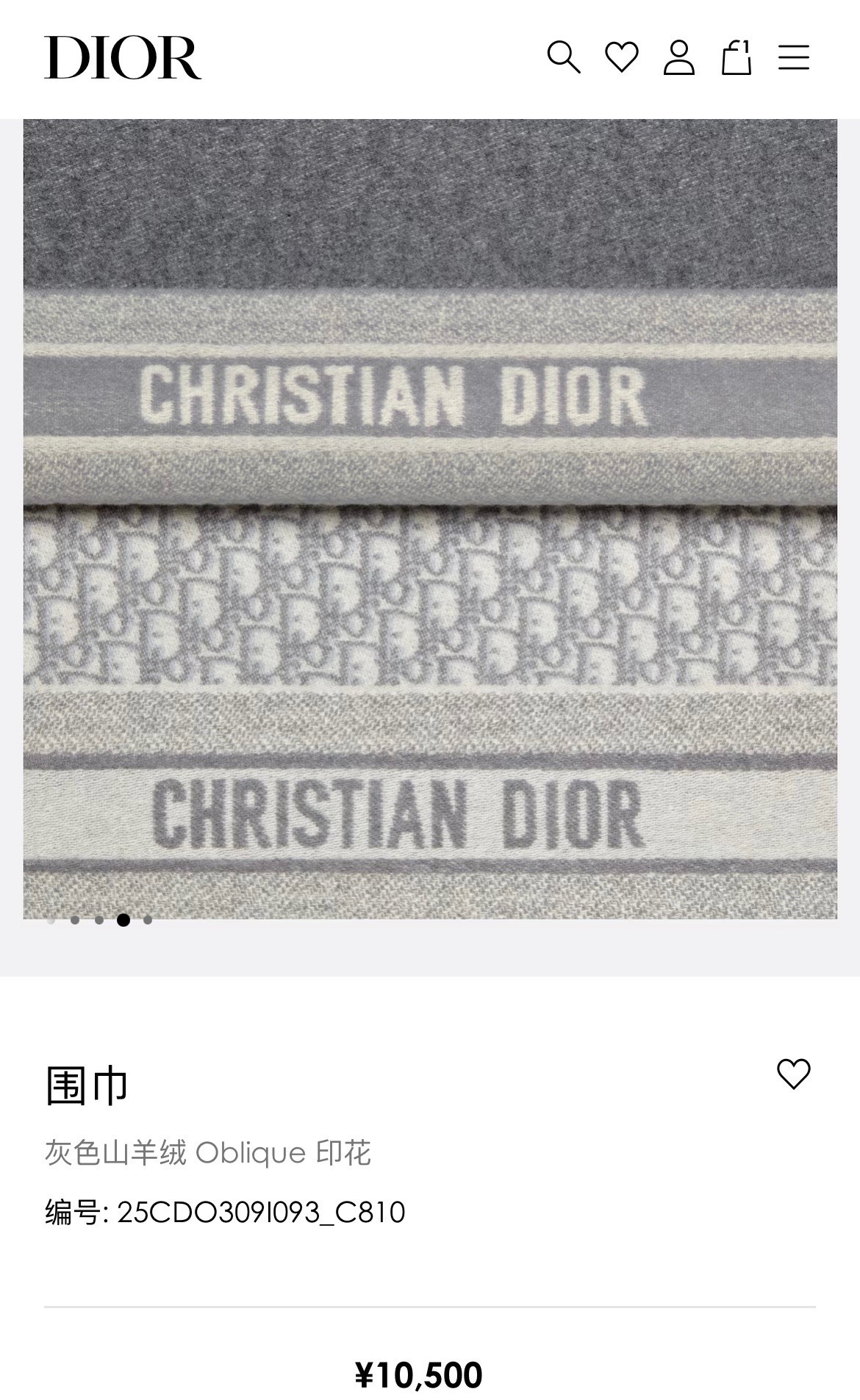
Task: Open the wishlist heart in header
Action: pos(621,57)
